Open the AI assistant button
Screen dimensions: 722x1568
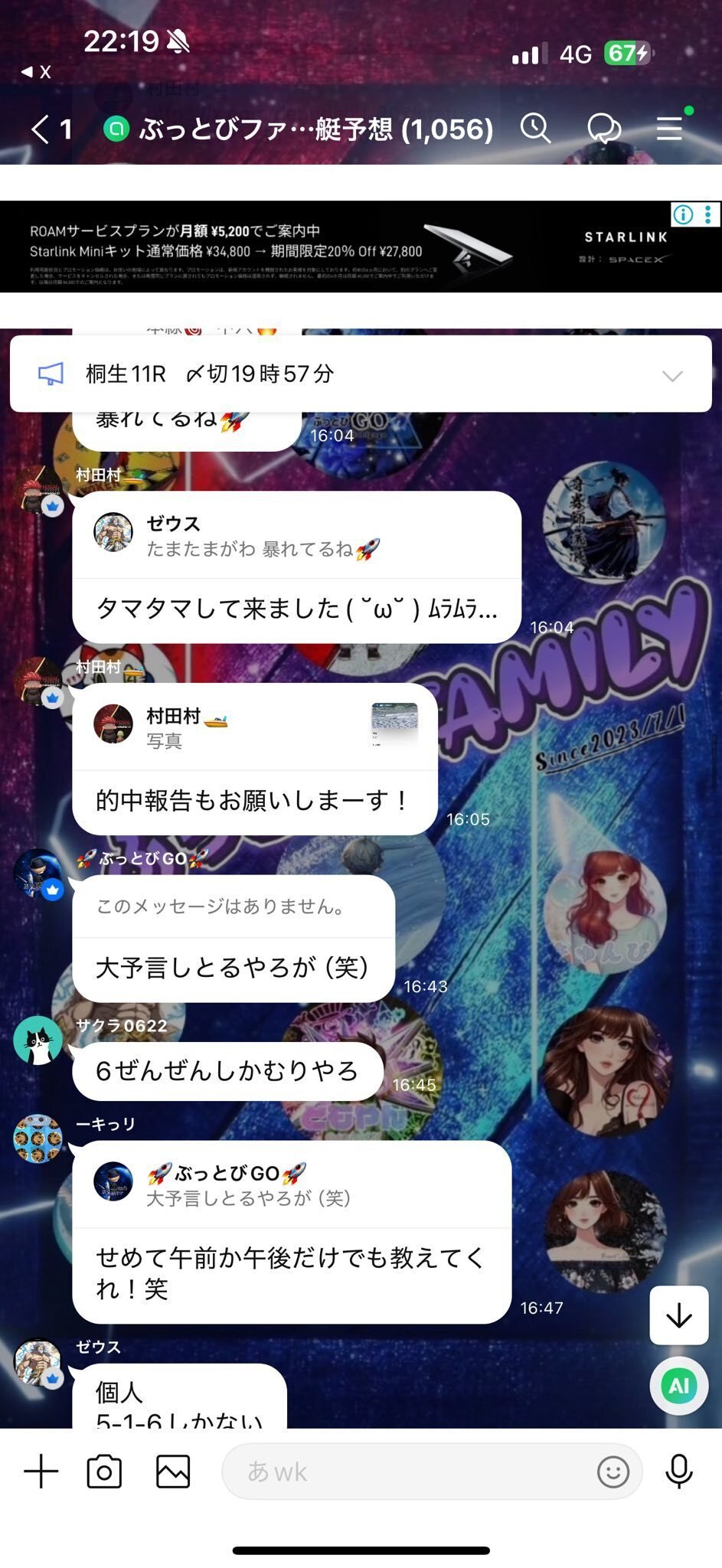point(678,1385)
